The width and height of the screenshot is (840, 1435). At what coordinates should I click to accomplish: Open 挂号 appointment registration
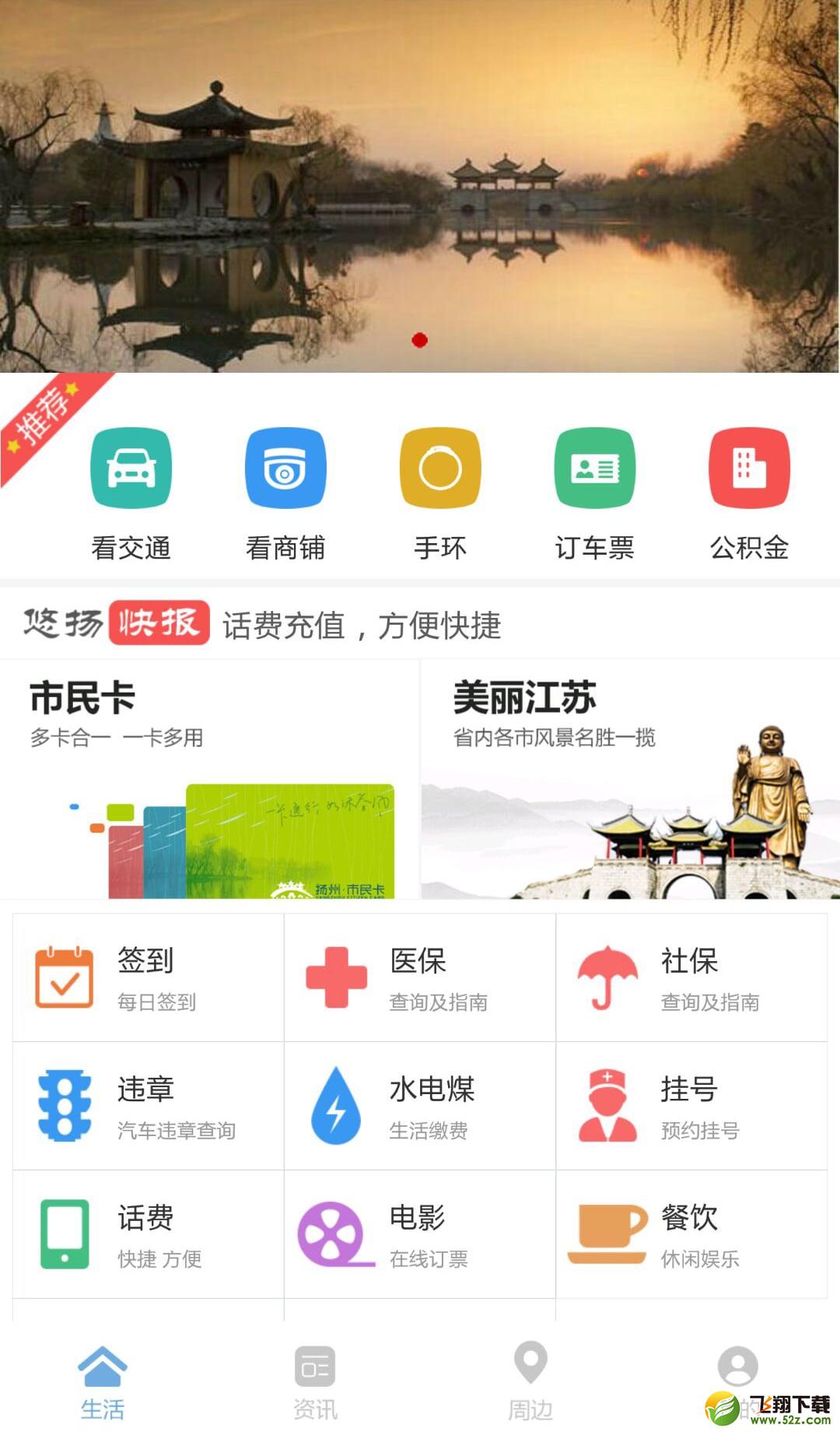[691, 1106]
